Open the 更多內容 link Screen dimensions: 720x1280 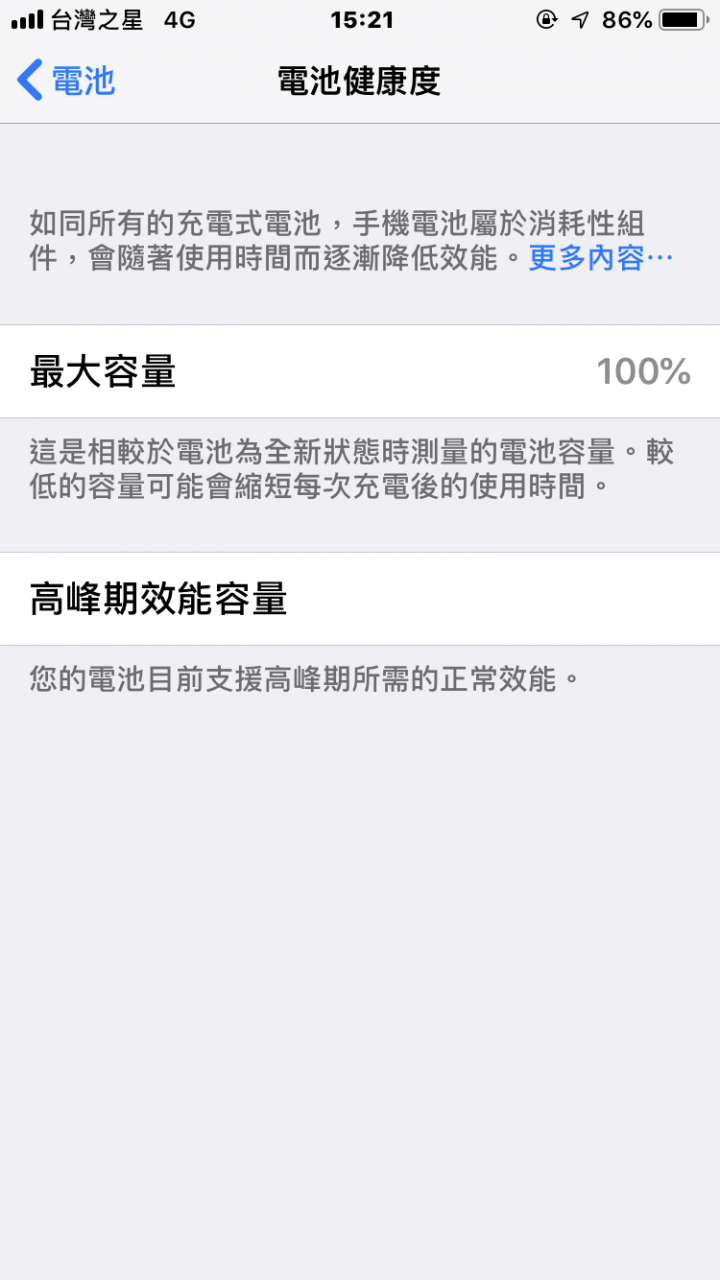pyautogui.click(x=600, y=258)
